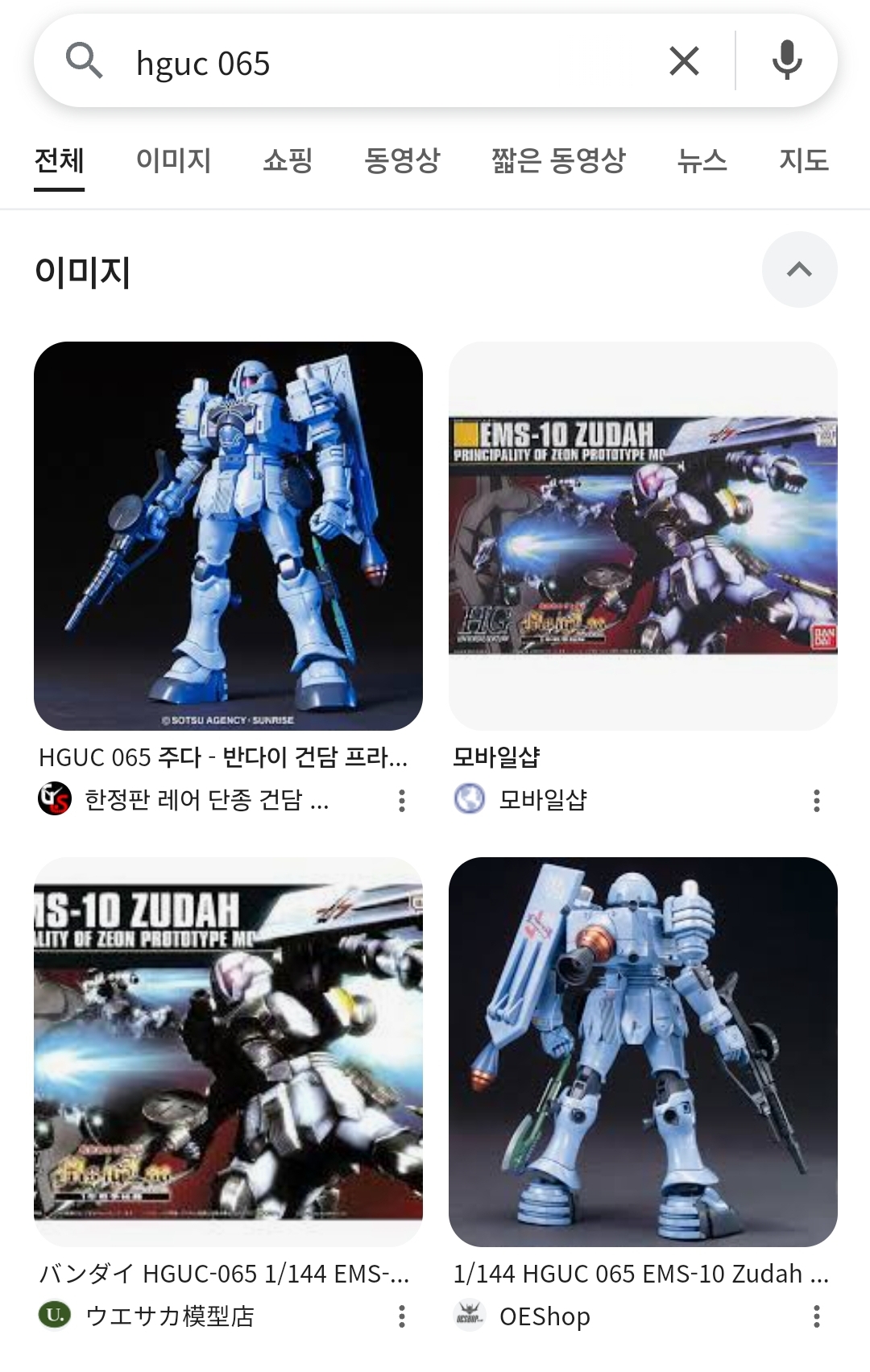The image size is (870, 1372).
Task: Open more options for 모바일샵 result
Action: tap(817, 800)
